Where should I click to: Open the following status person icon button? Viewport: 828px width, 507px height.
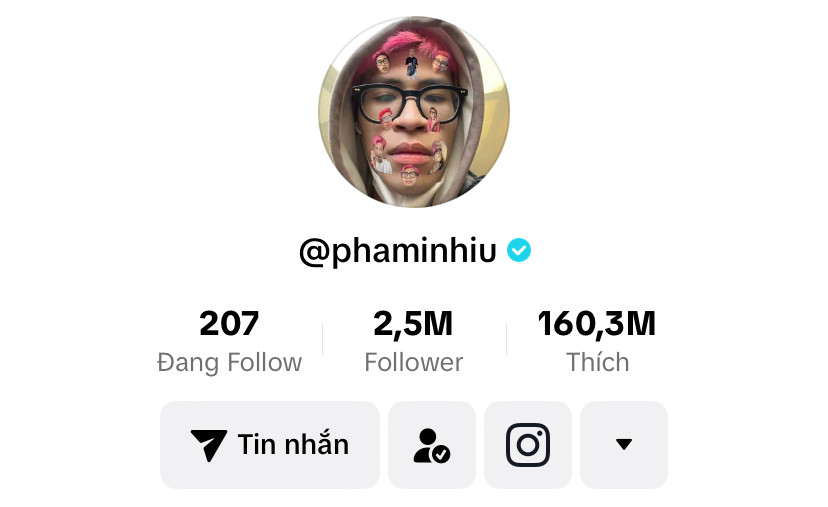432,445
